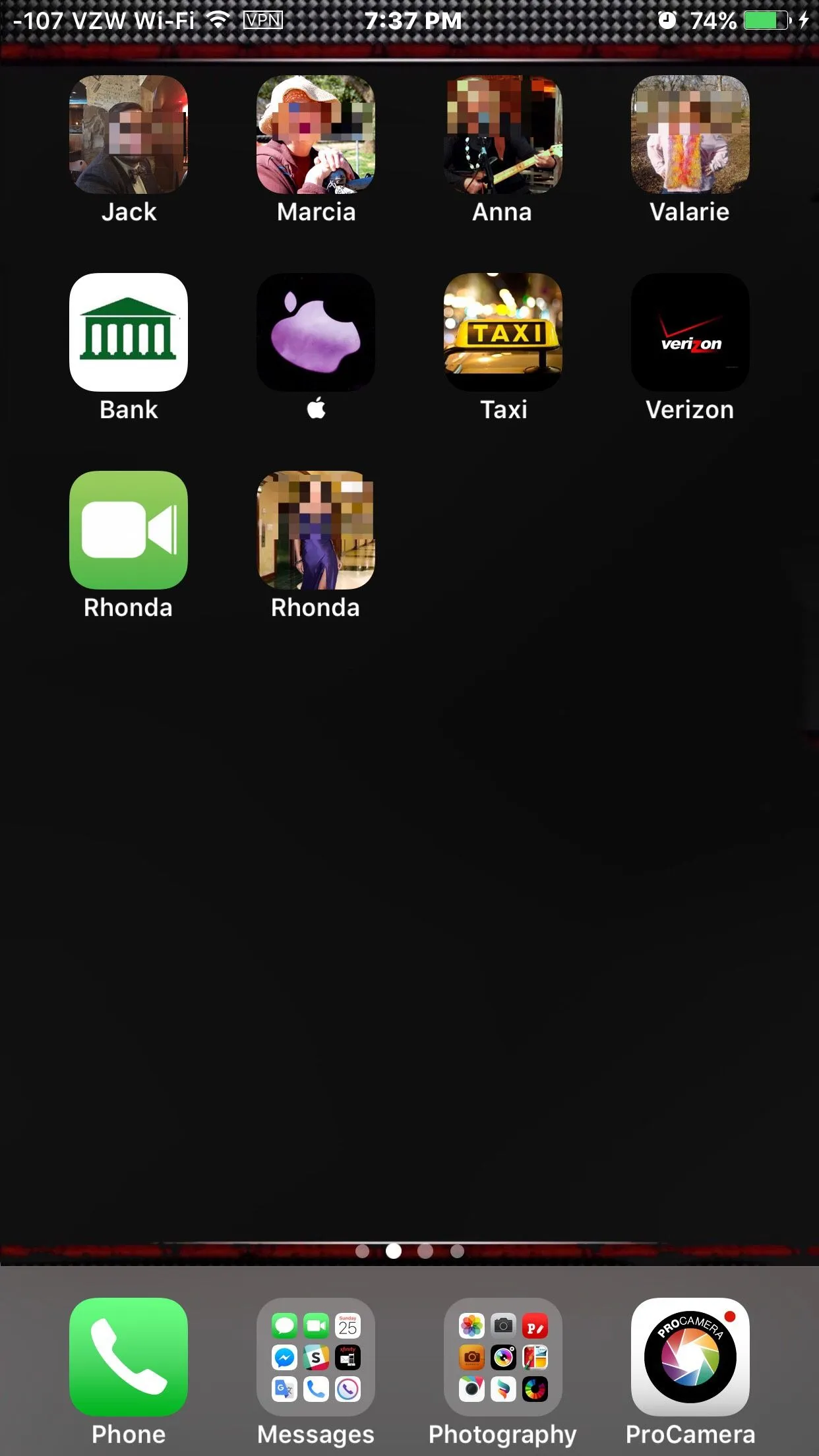Open the Taxi app
This screenshot has height=1456, width=819.
click(x=503, y=332)
